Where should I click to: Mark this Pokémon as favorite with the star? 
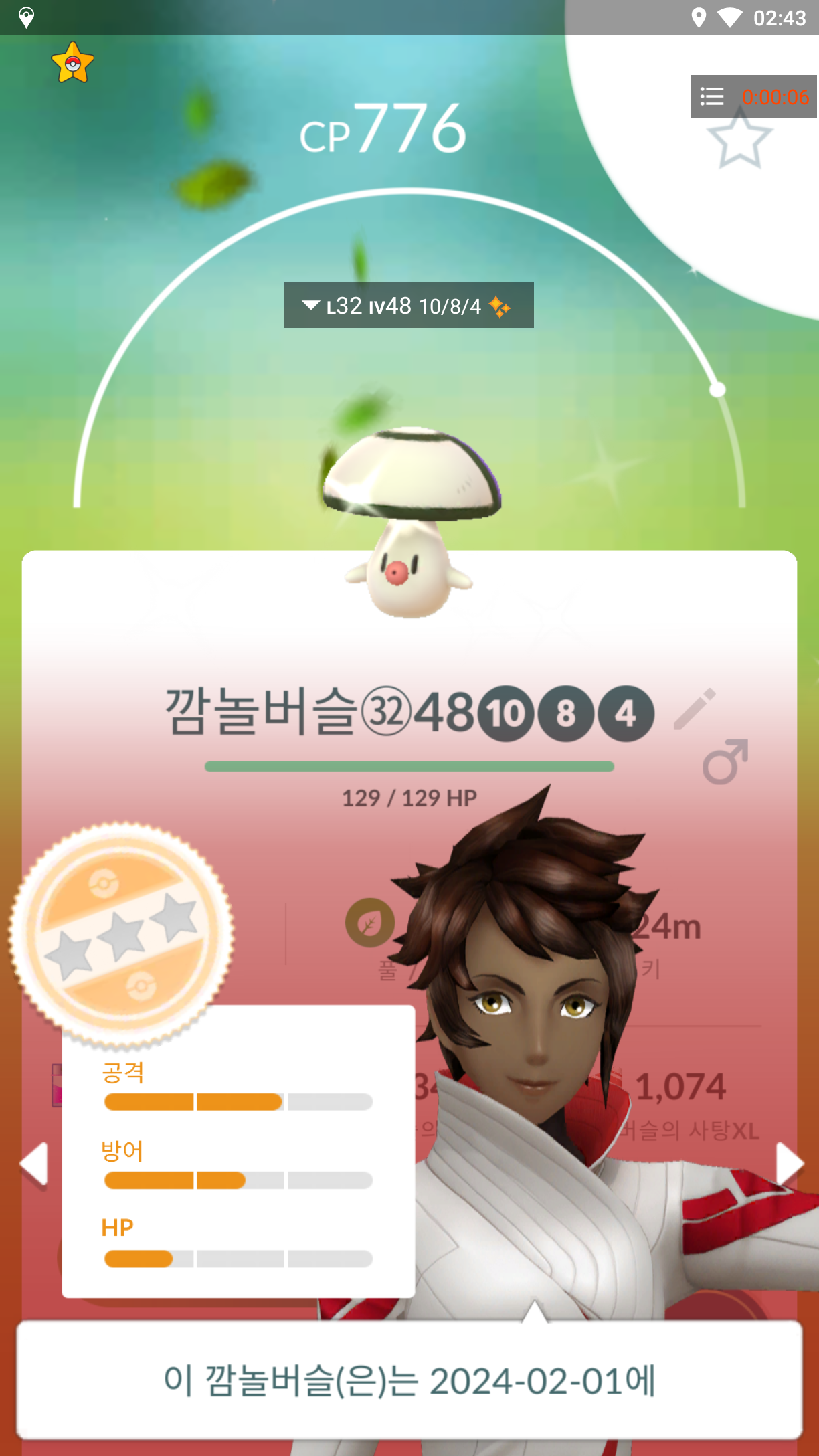click(x=739, y=139)
